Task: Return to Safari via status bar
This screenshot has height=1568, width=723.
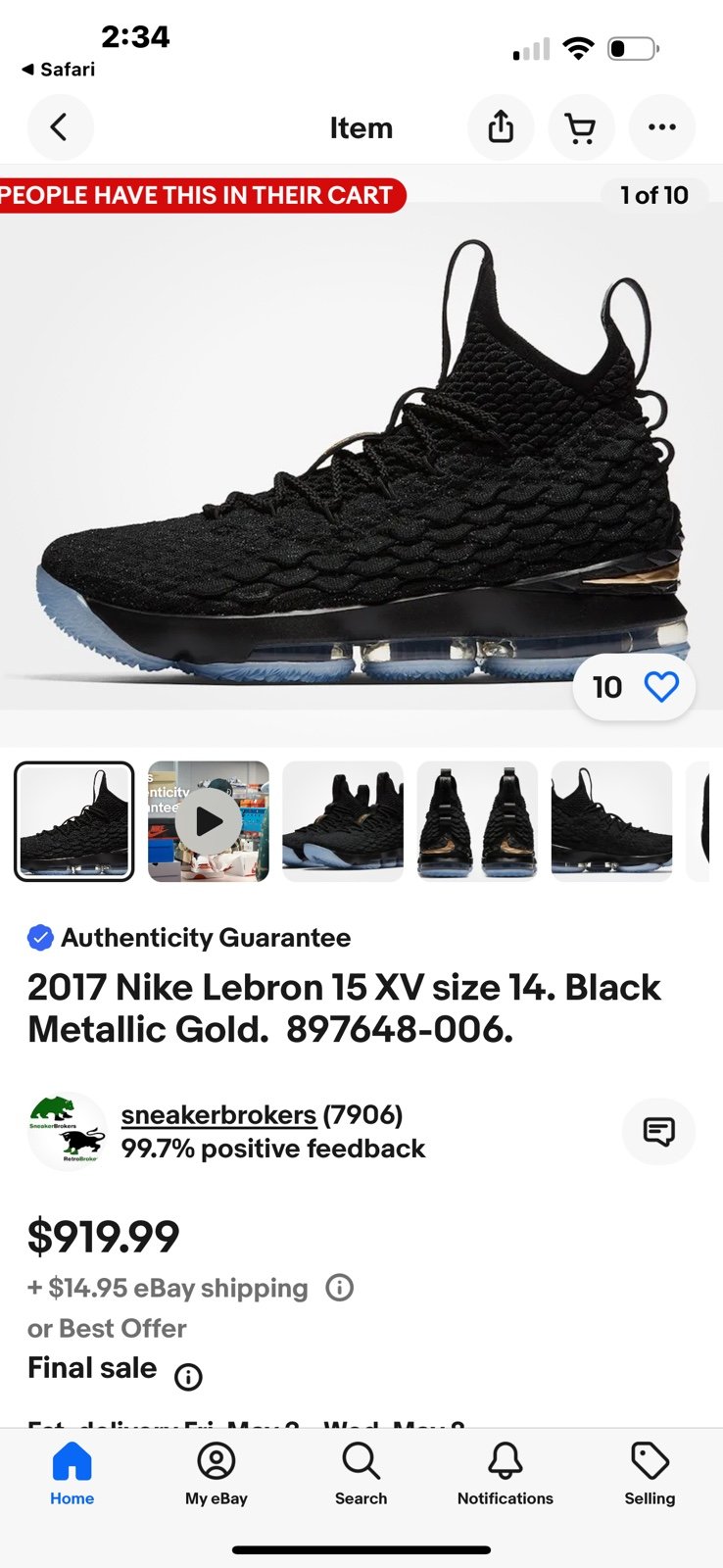Action: coord(58,69)
